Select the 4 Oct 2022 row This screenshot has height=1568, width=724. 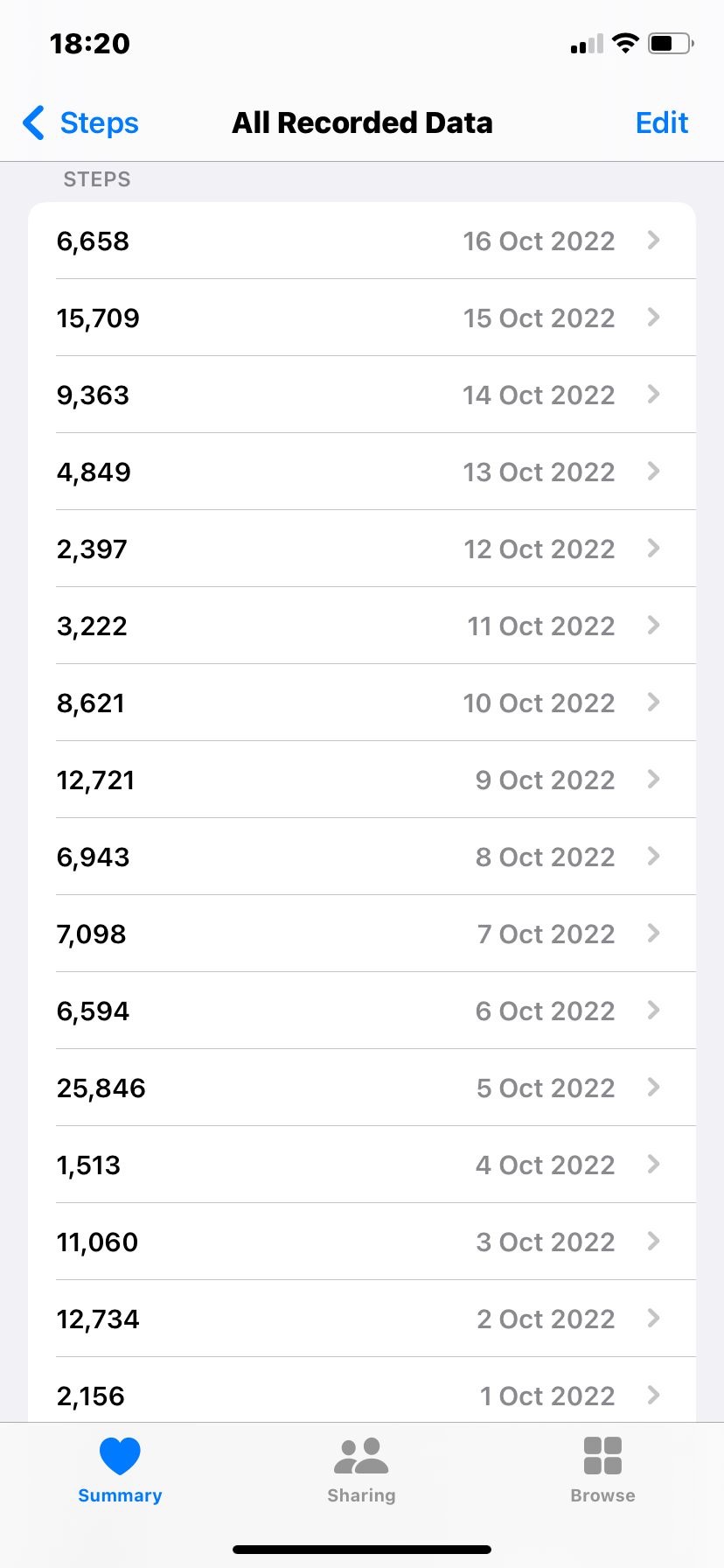(x=362, y=1165)
